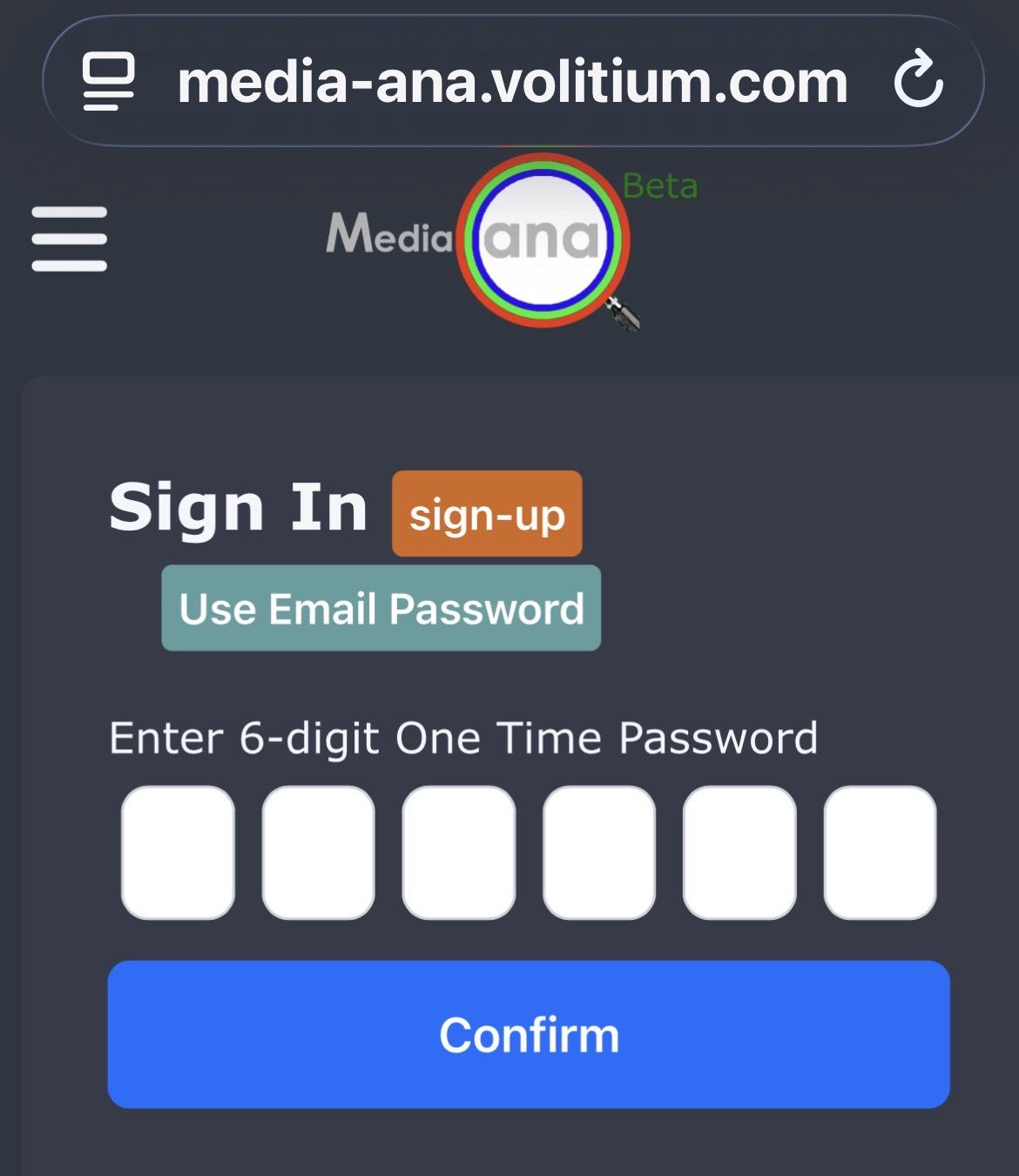Open the page settings icon in address bar
The height and width of the screenshot is (1176, 1019).
(109, 81)
